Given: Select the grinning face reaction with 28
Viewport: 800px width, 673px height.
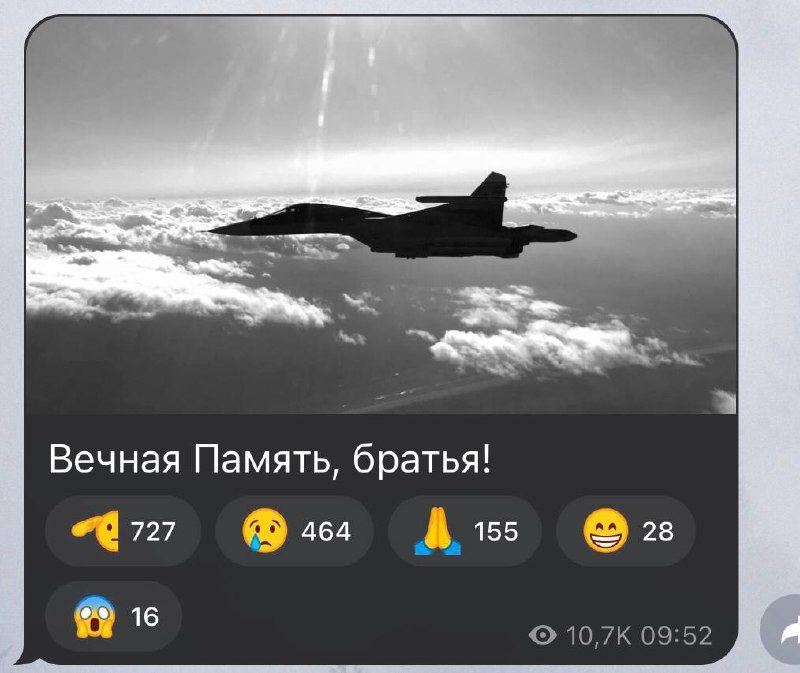Looking at the screenshot, I should [x=626, y=532].
